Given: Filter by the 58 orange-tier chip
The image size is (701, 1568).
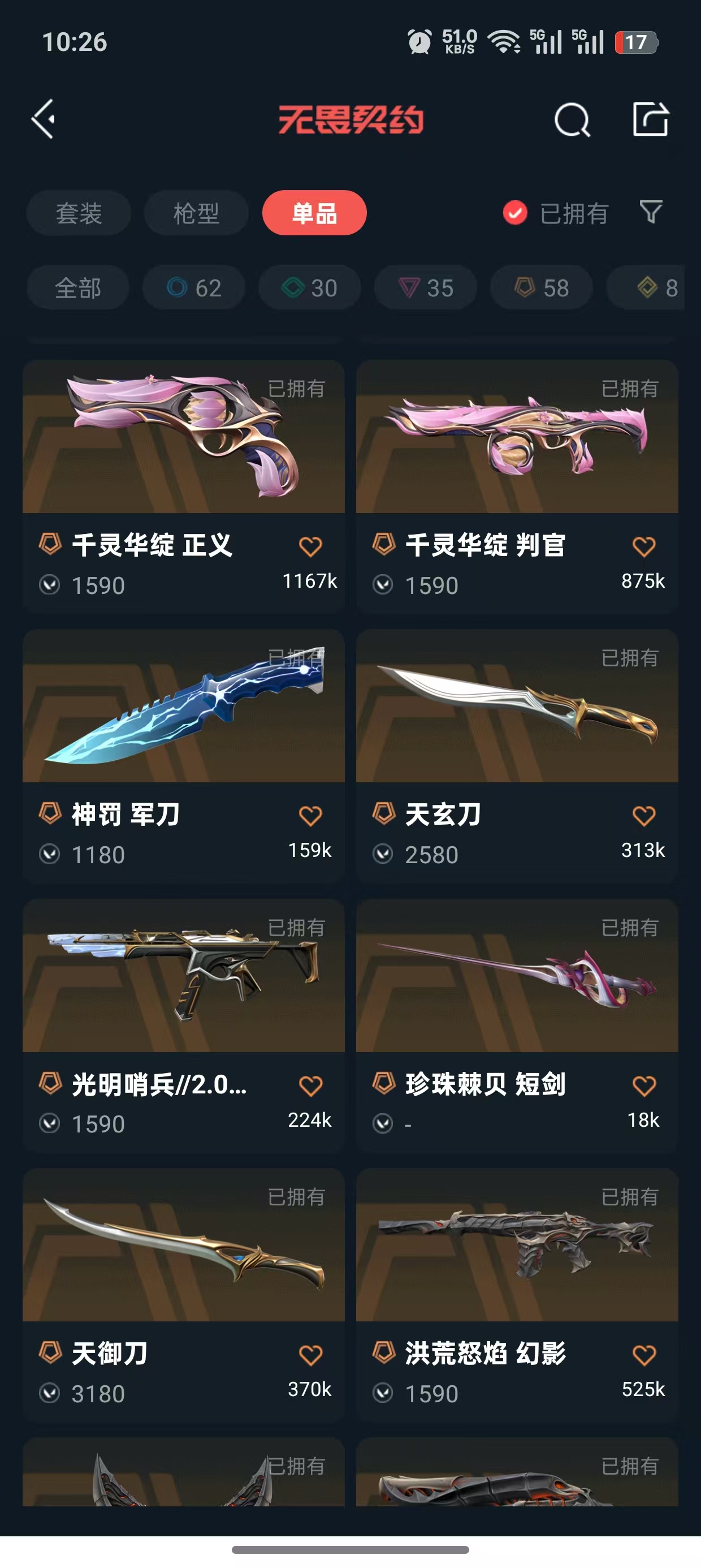Looking at the screenshot, I should pyautogui.click(x=542, y=287).
